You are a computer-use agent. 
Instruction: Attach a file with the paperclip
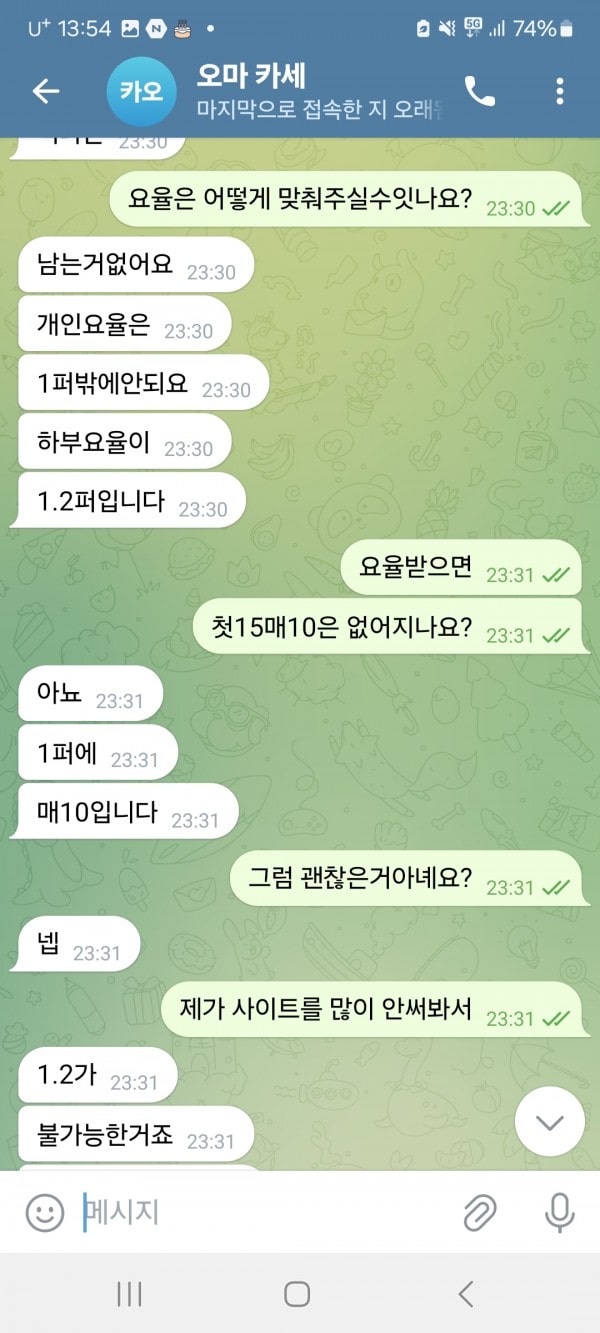480,1213
